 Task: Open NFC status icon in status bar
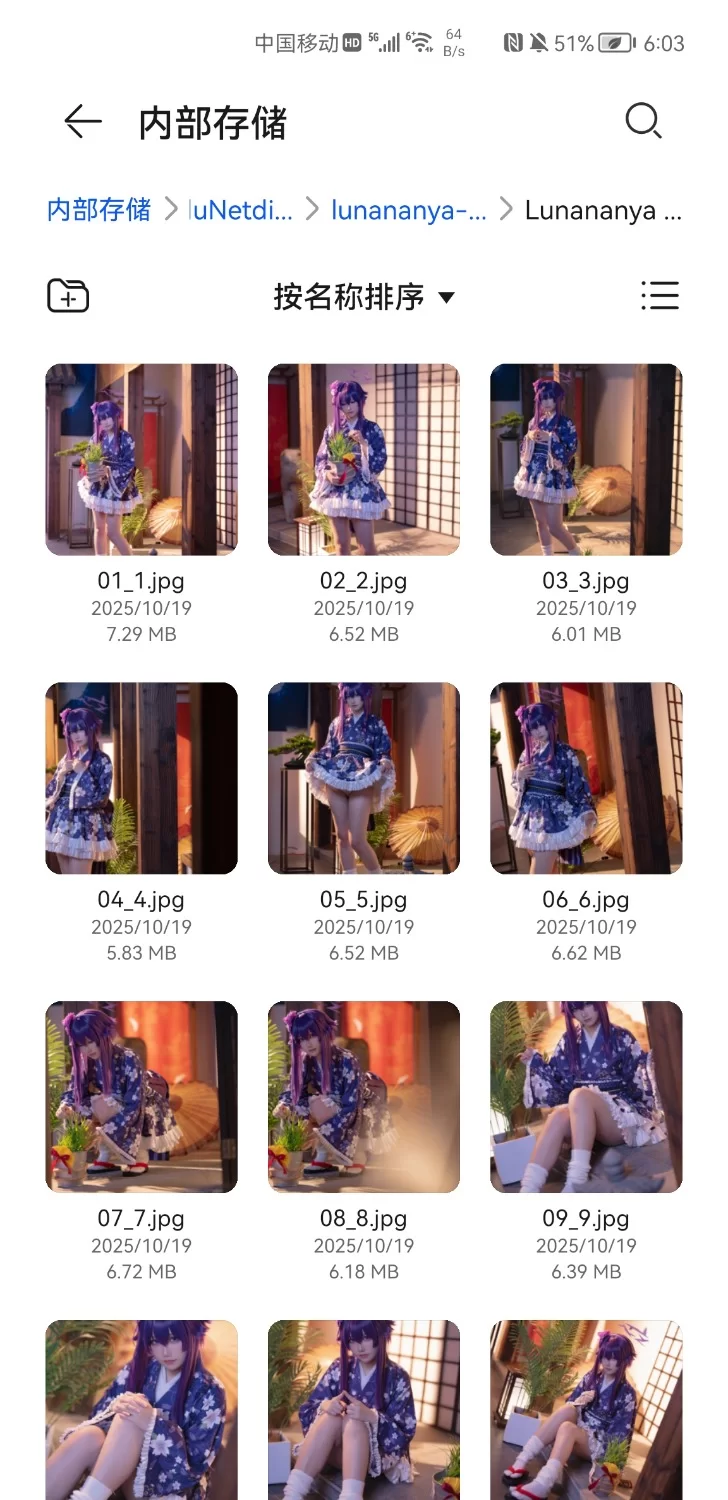point(513,42)
